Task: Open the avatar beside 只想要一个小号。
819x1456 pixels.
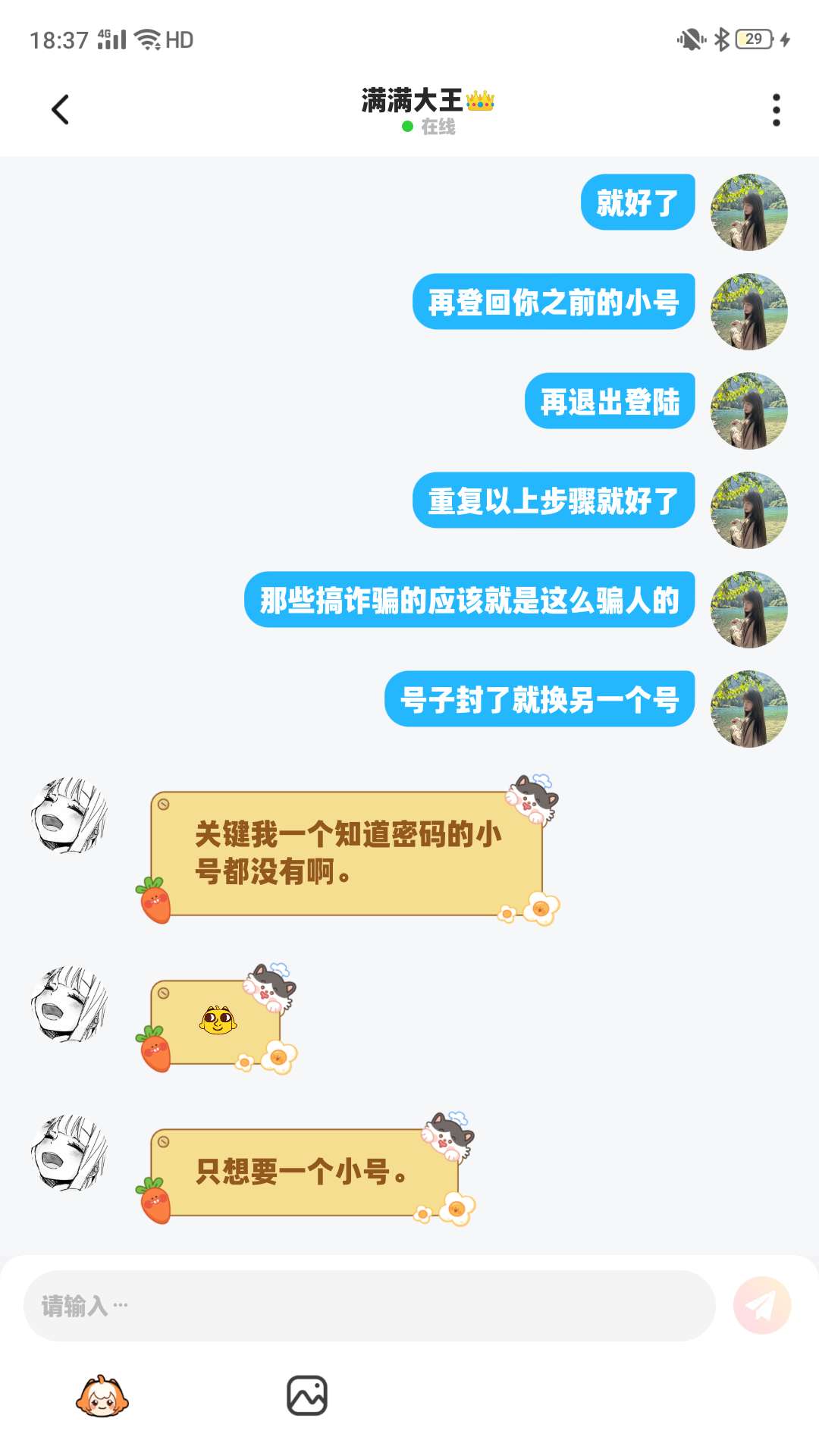Action: coord(70,1153)
